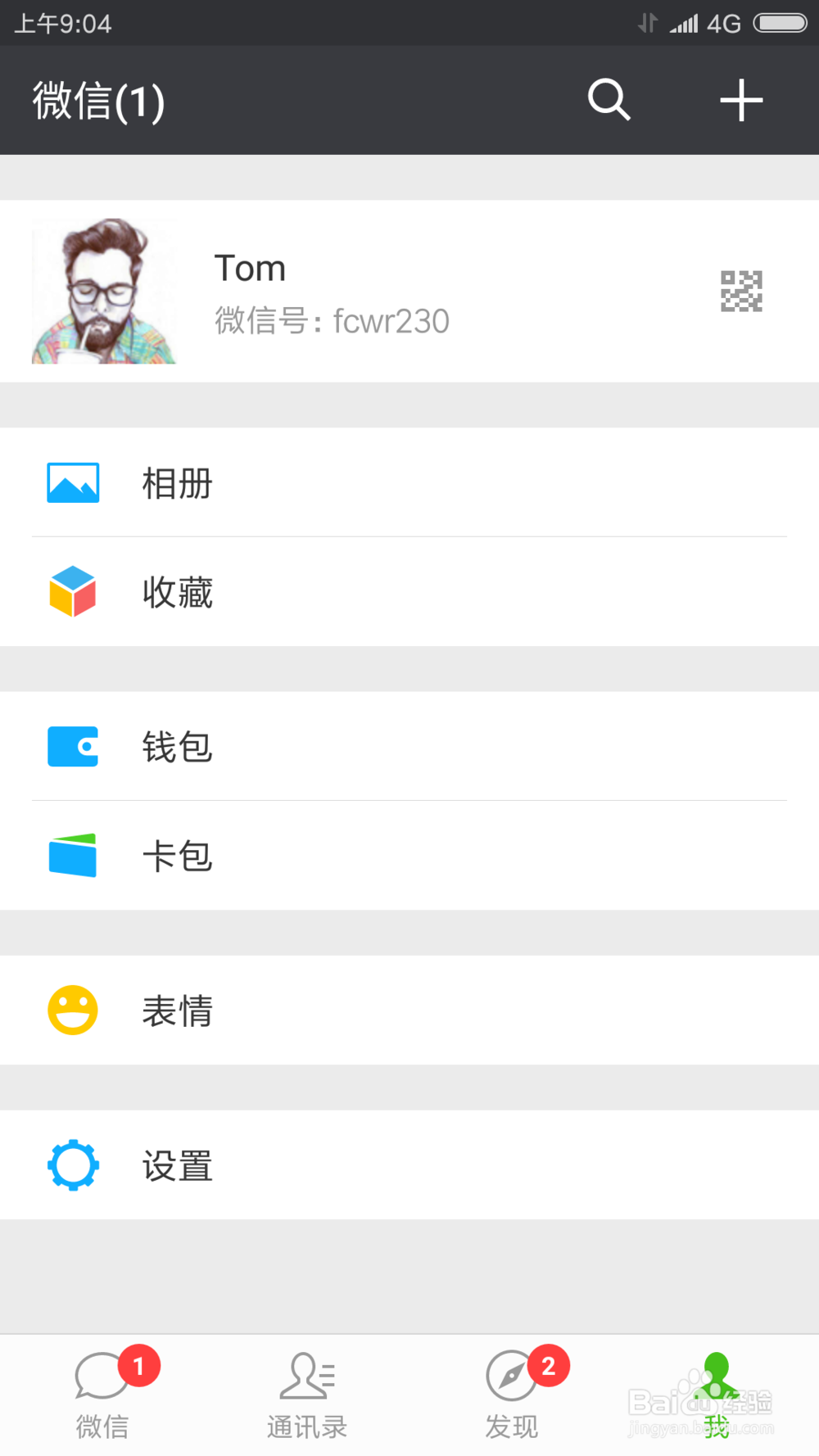
Task: Tap the red badge on 发现 tab
Action: pyautogui.click(x=546, y=1366)
